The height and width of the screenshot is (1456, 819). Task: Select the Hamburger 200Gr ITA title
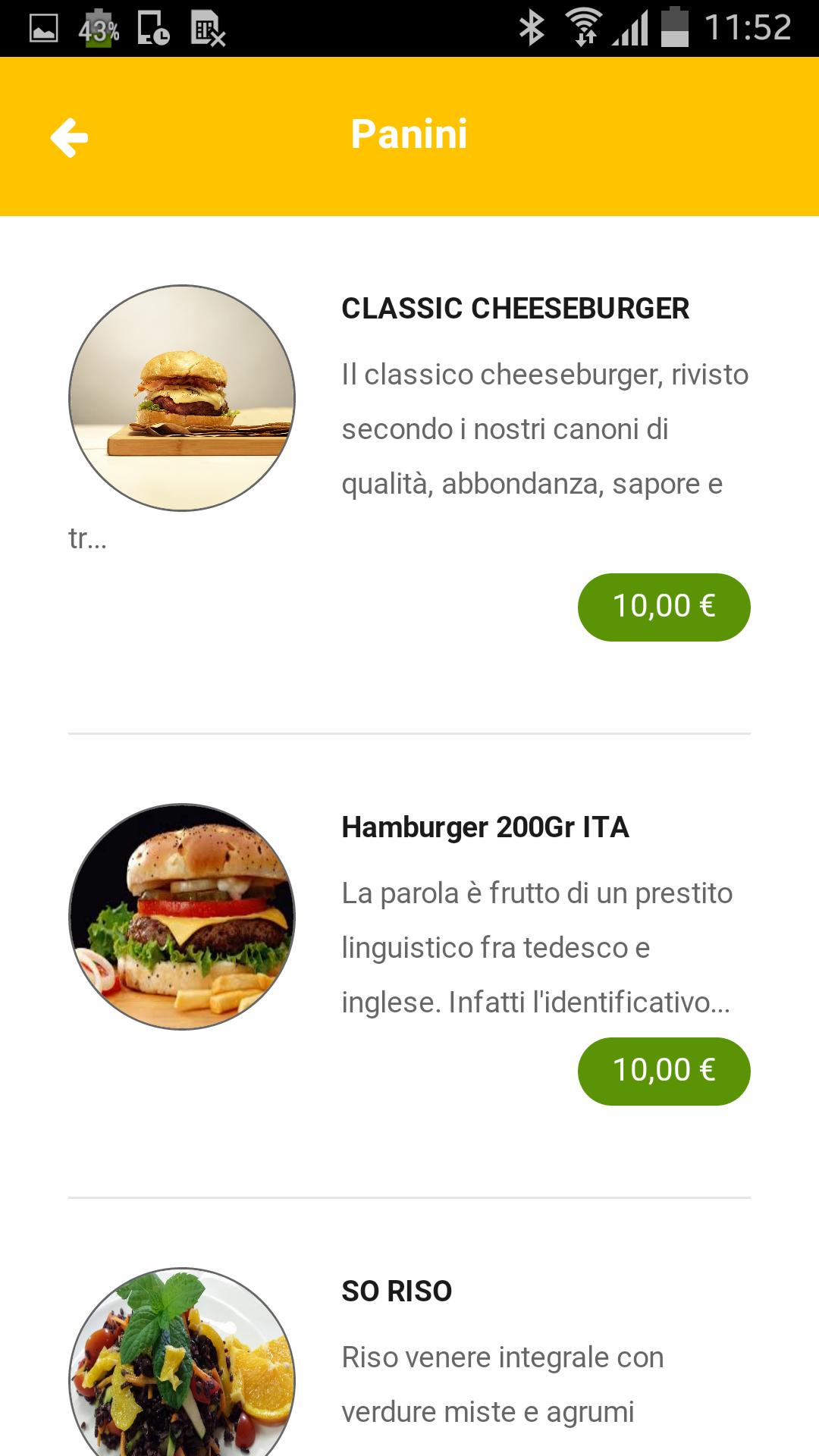pos(486,830)
